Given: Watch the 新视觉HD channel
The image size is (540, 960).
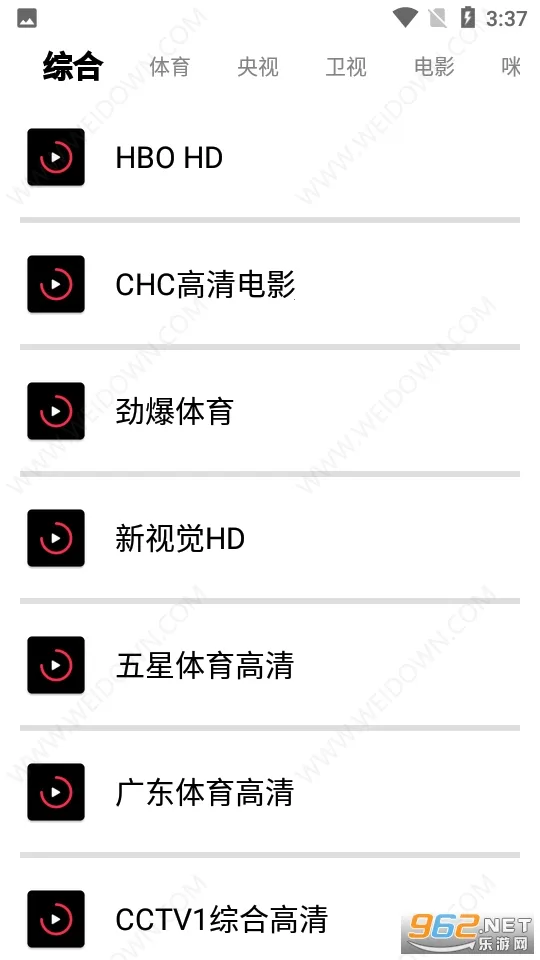Looking at the screenshot, I should click(x=270, y=538).
